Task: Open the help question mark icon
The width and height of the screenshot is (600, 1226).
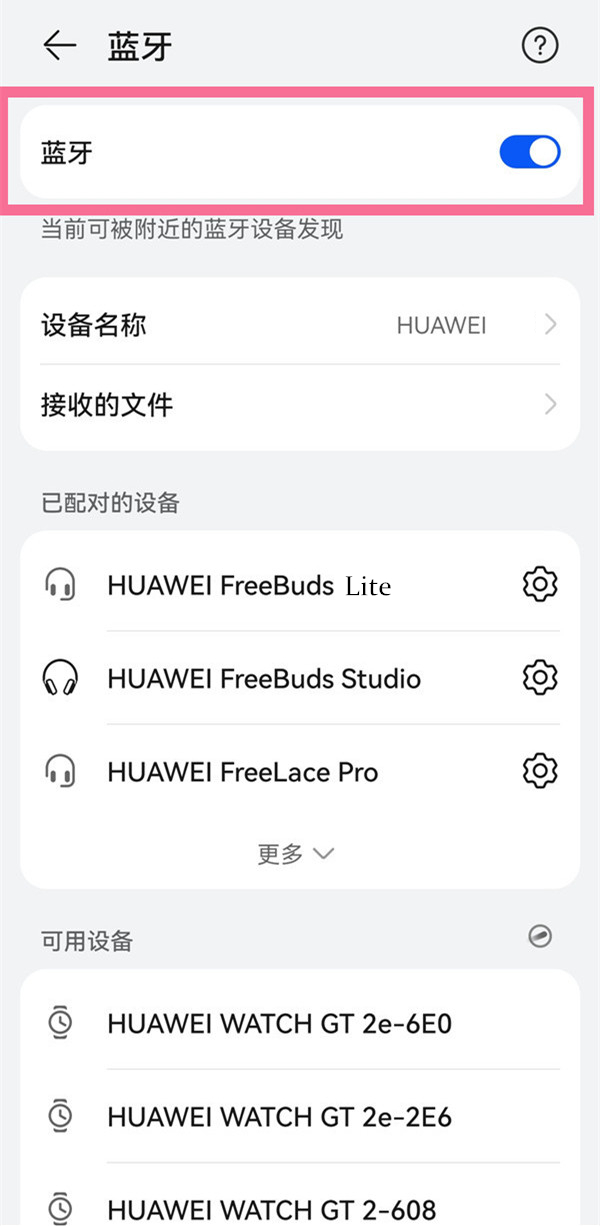Action: [540, 46]
